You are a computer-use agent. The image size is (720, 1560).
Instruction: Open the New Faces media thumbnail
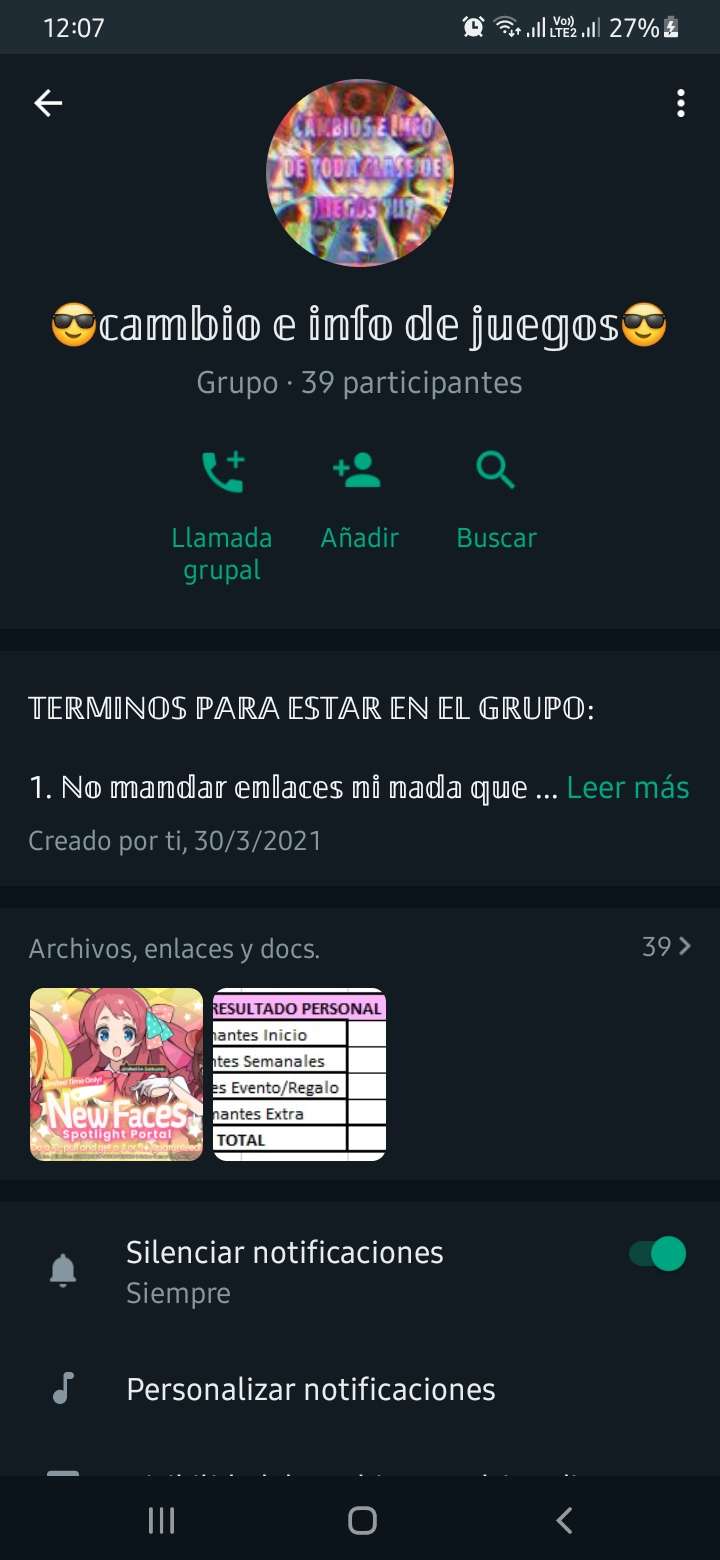click(116, 1074)
